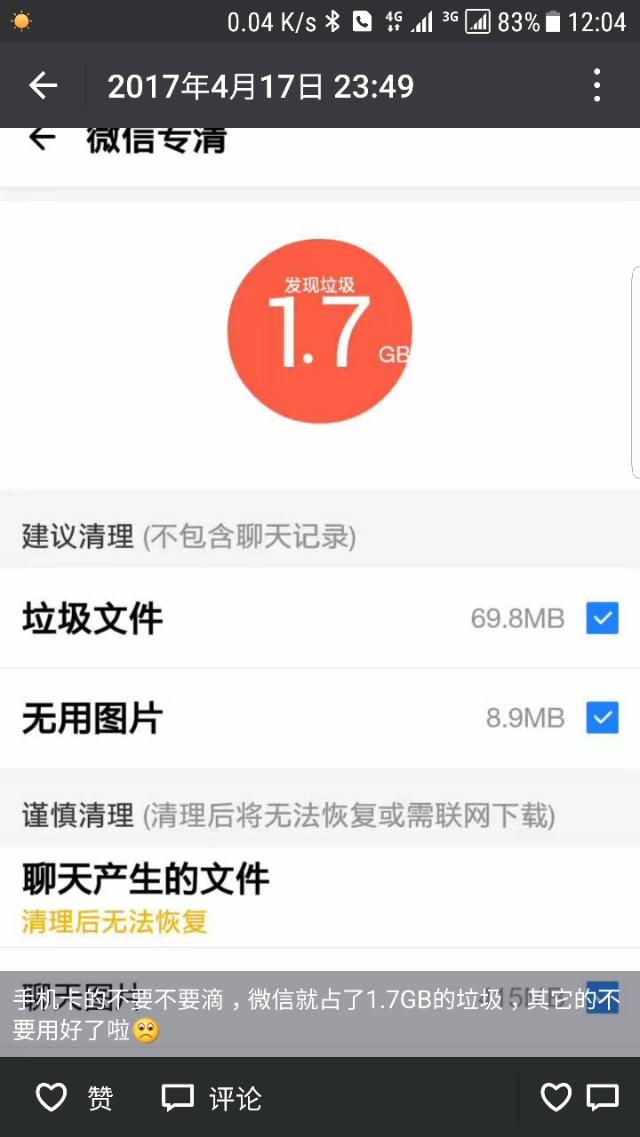Image resolution: width=640 pixels, height=1137 pixels.
Task: Like this post with the 赞 button
Action: (x=75, y=1097)
